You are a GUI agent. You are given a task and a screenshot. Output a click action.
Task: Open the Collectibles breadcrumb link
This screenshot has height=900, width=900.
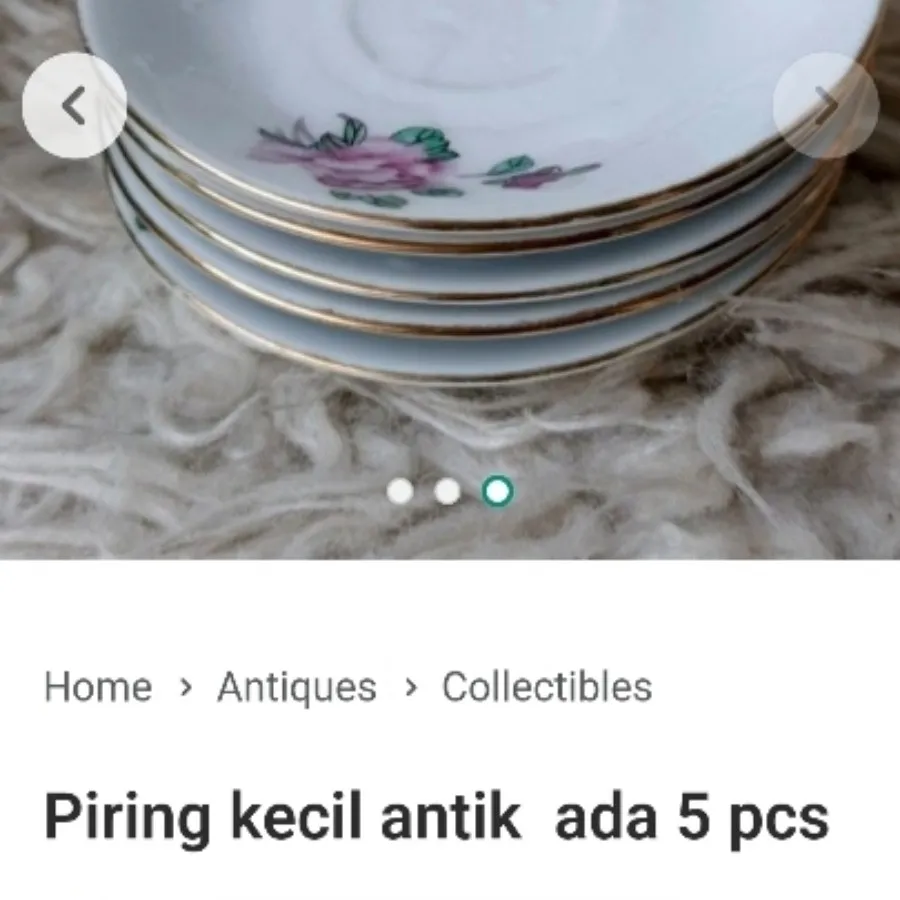547,687
